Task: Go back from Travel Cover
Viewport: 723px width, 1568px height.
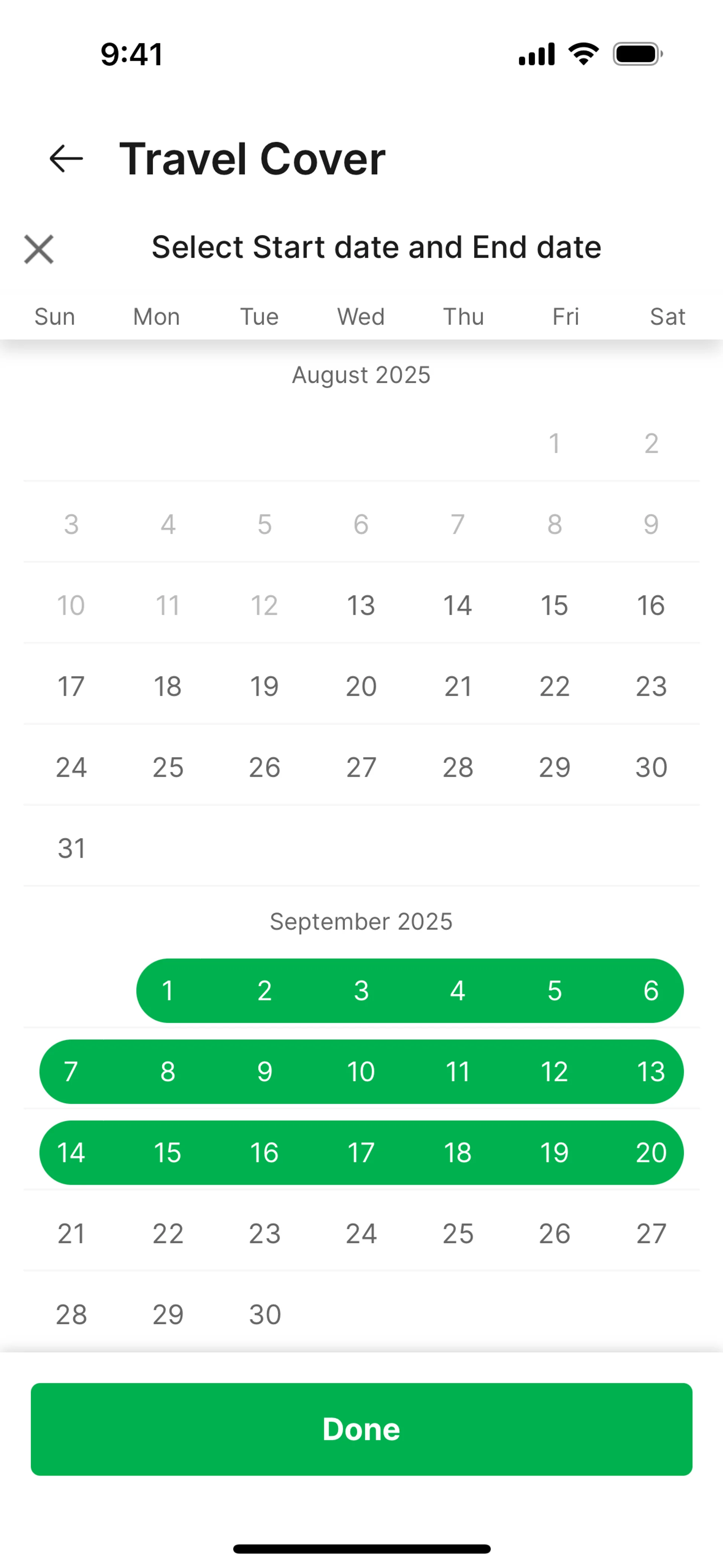Action: (66, 159)
